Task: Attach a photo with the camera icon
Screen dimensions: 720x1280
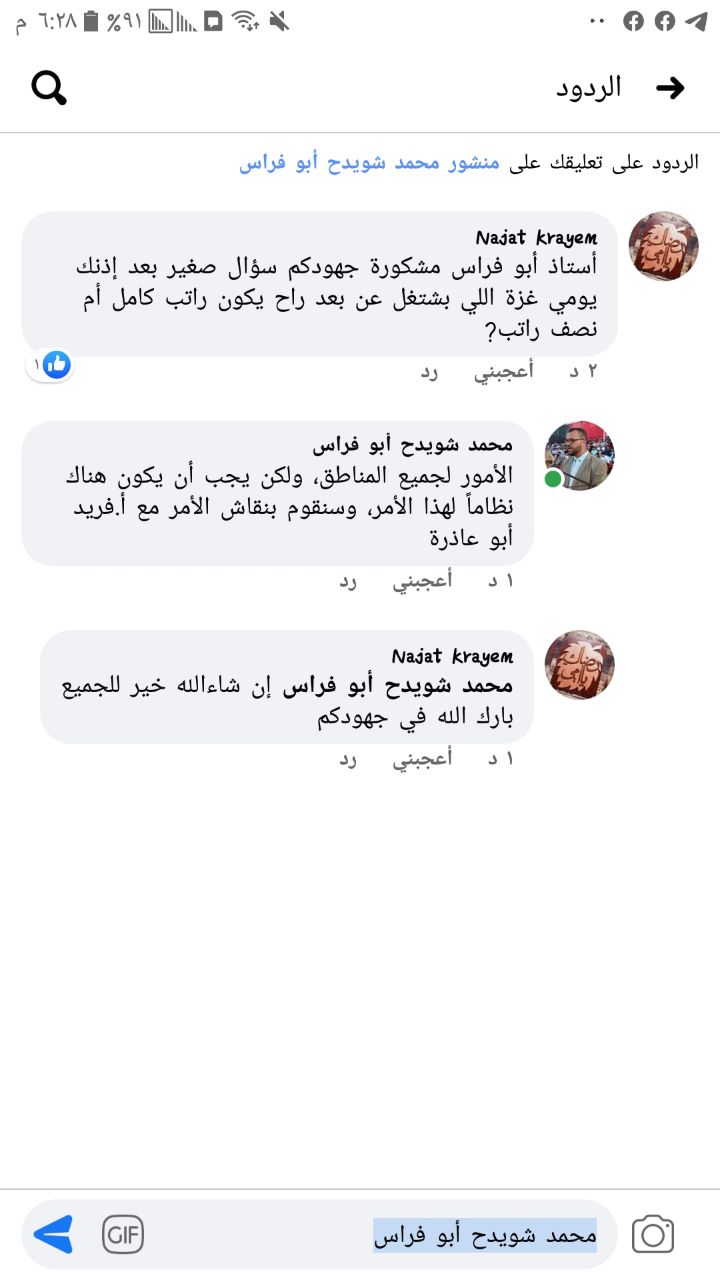Action: 653,1234
